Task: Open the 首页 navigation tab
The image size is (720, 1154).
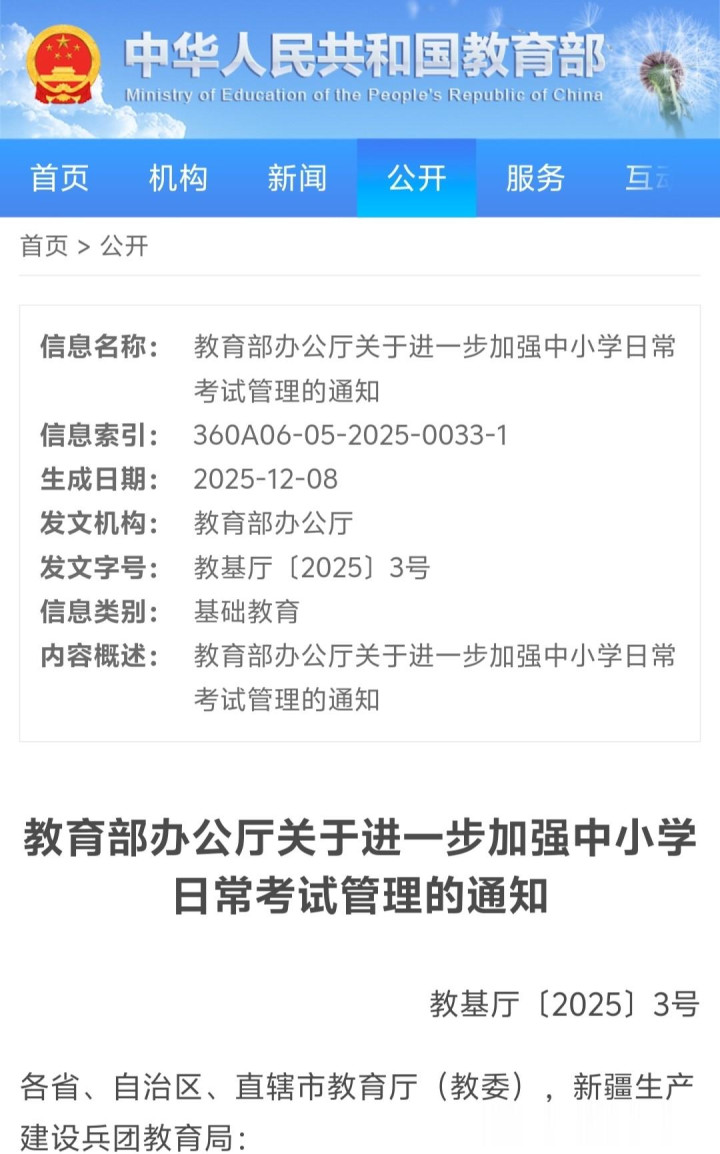Action: pos(59,178)
